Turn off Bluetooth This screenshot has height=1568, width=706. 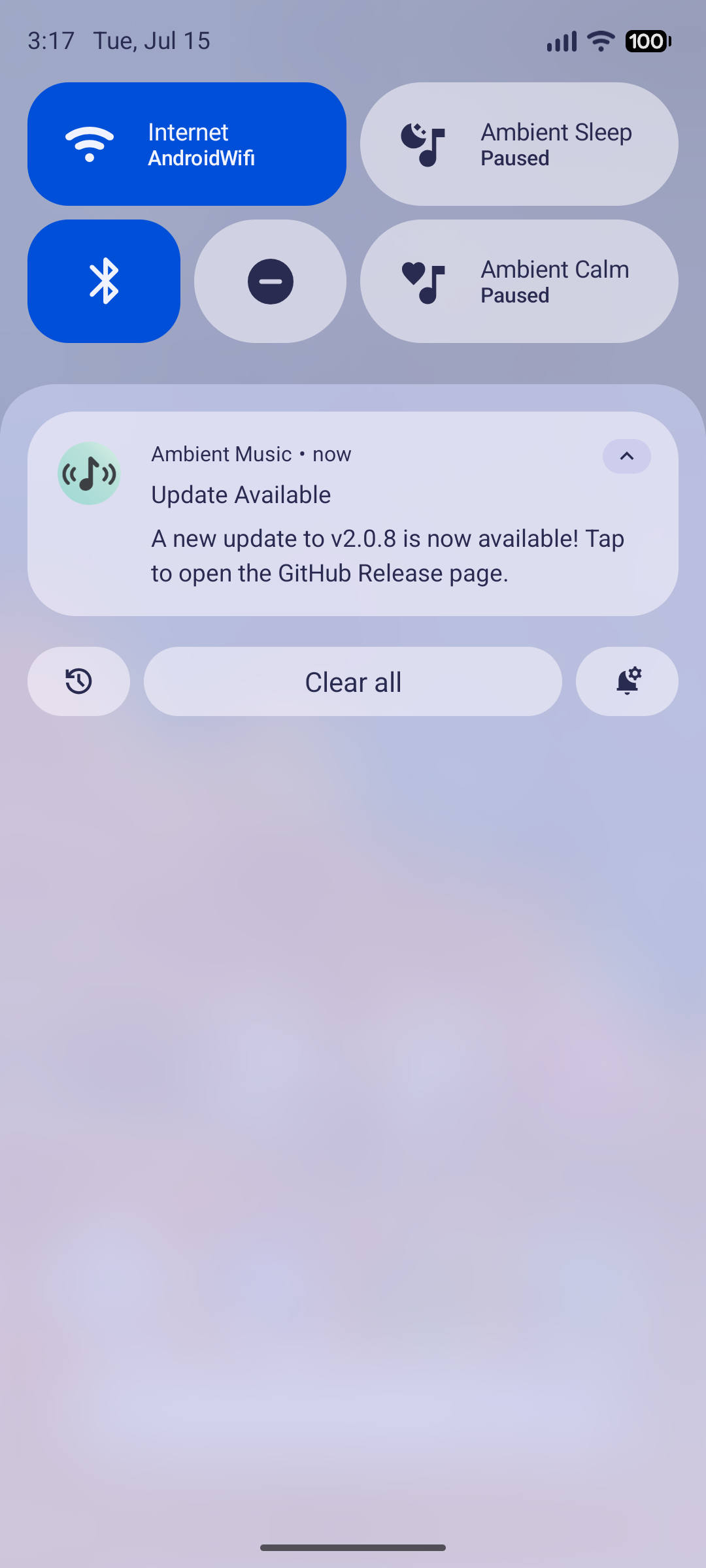[104, 281]
